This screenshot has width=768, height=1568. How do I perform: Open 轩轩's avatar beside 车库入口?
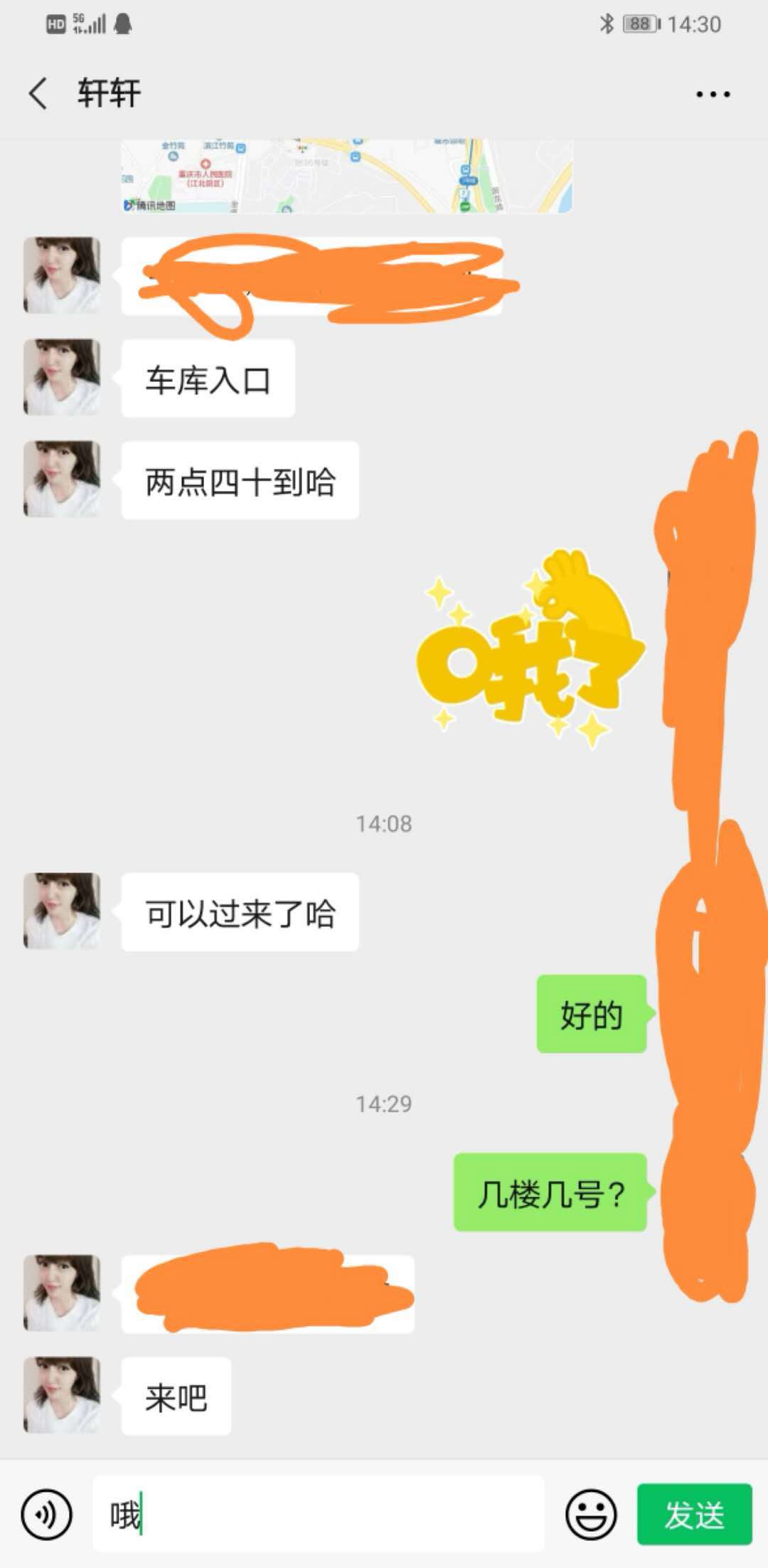[62, 377]
